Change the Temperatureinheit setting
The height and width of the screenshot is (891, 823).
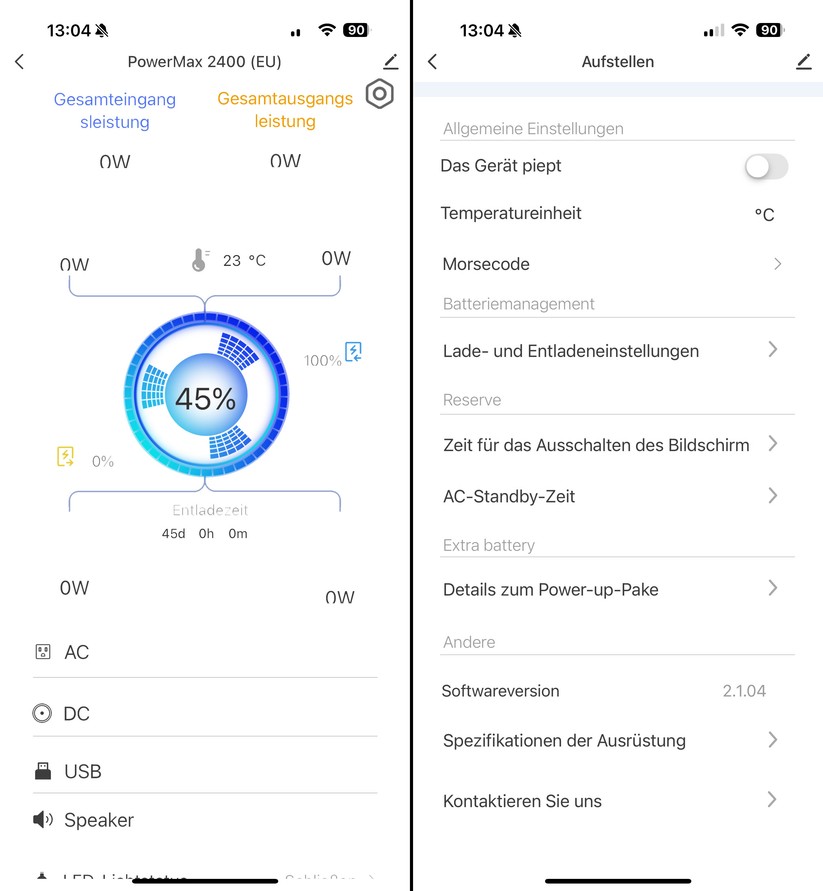pos(764,214)
